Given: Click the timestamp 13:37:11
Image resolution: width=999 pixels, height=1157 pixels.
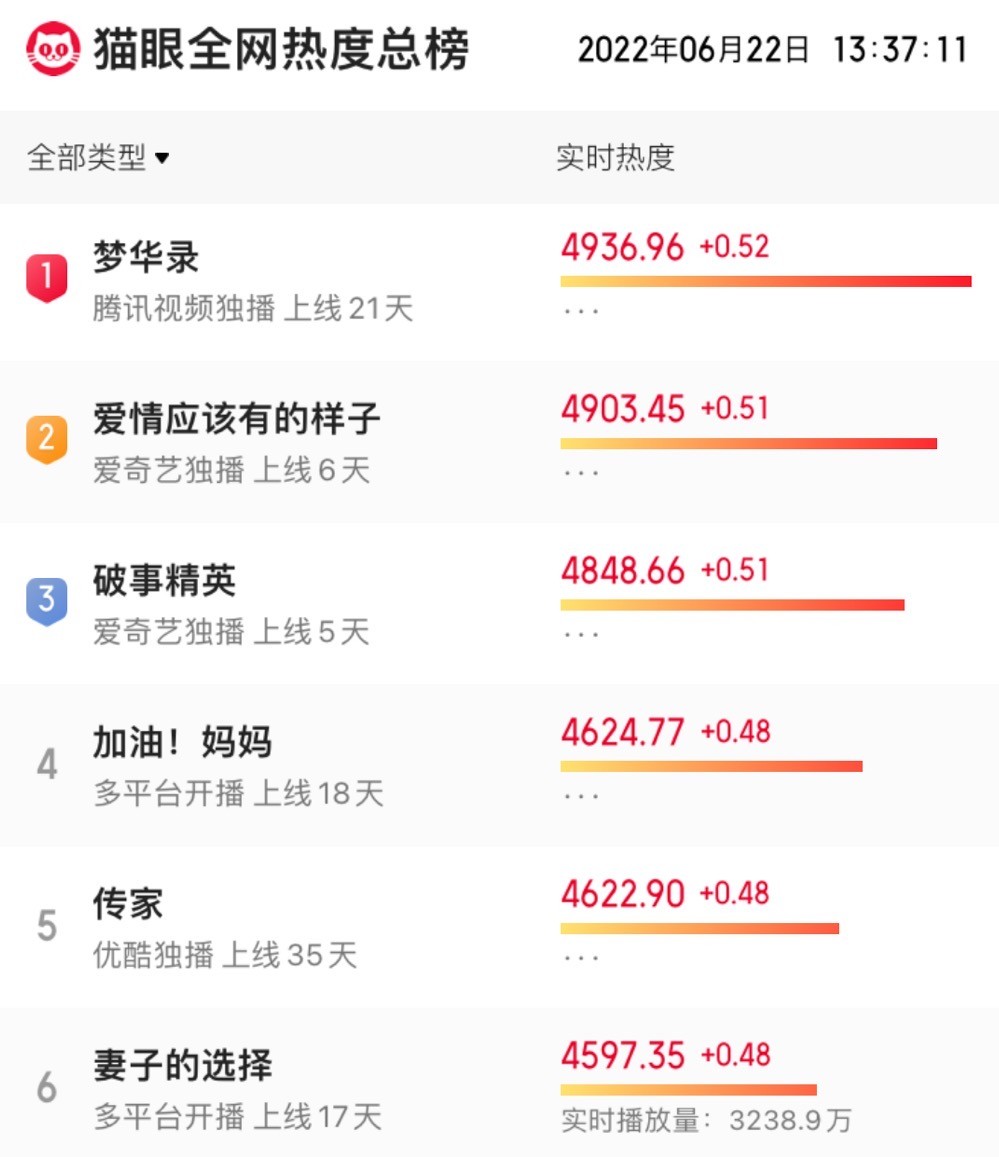Looking at the screenshot, I should click(902, 48).
